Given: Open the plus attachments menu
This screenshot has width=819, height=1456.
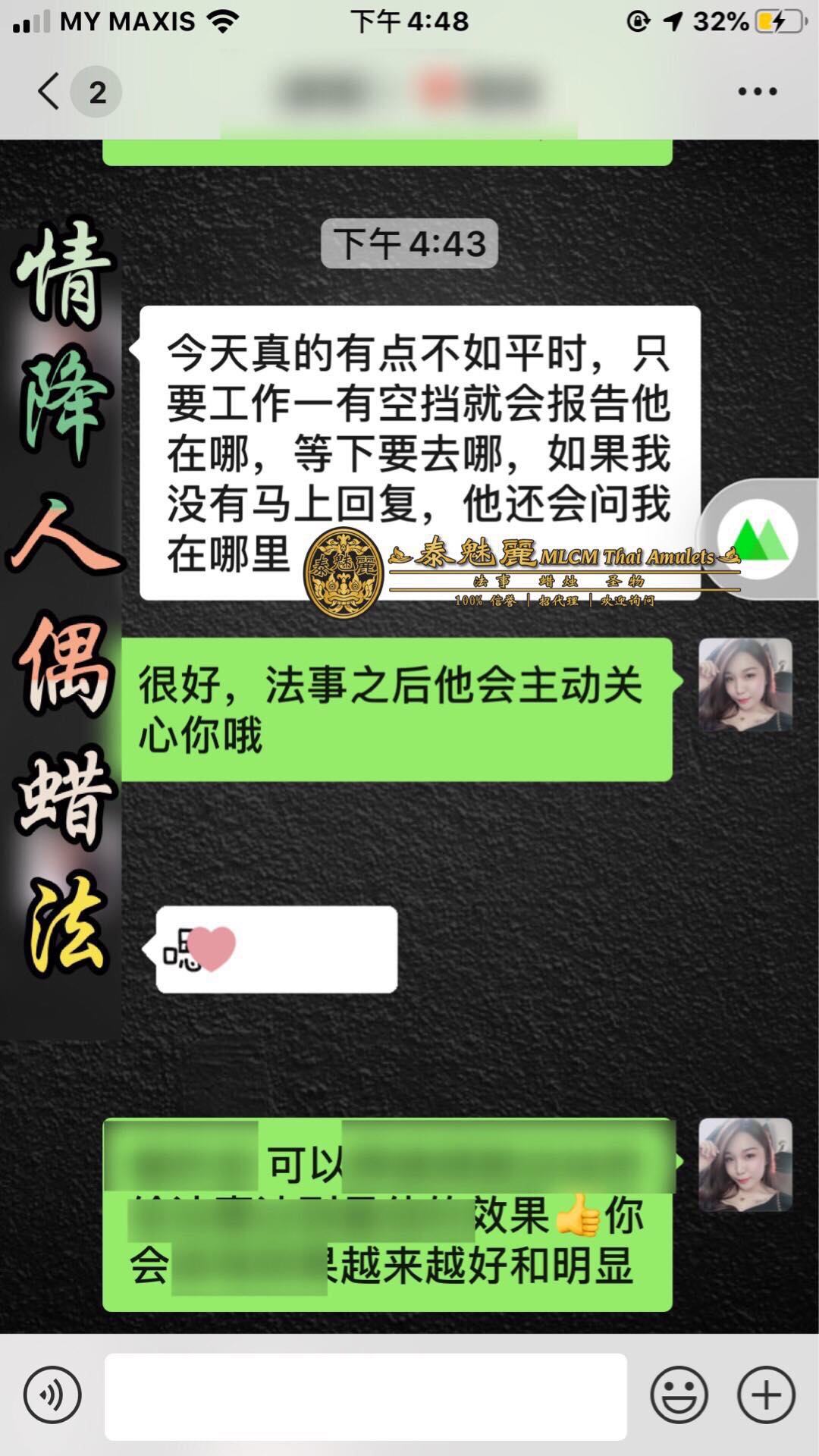Looking at the screenshot, I should click(766, 1395).
